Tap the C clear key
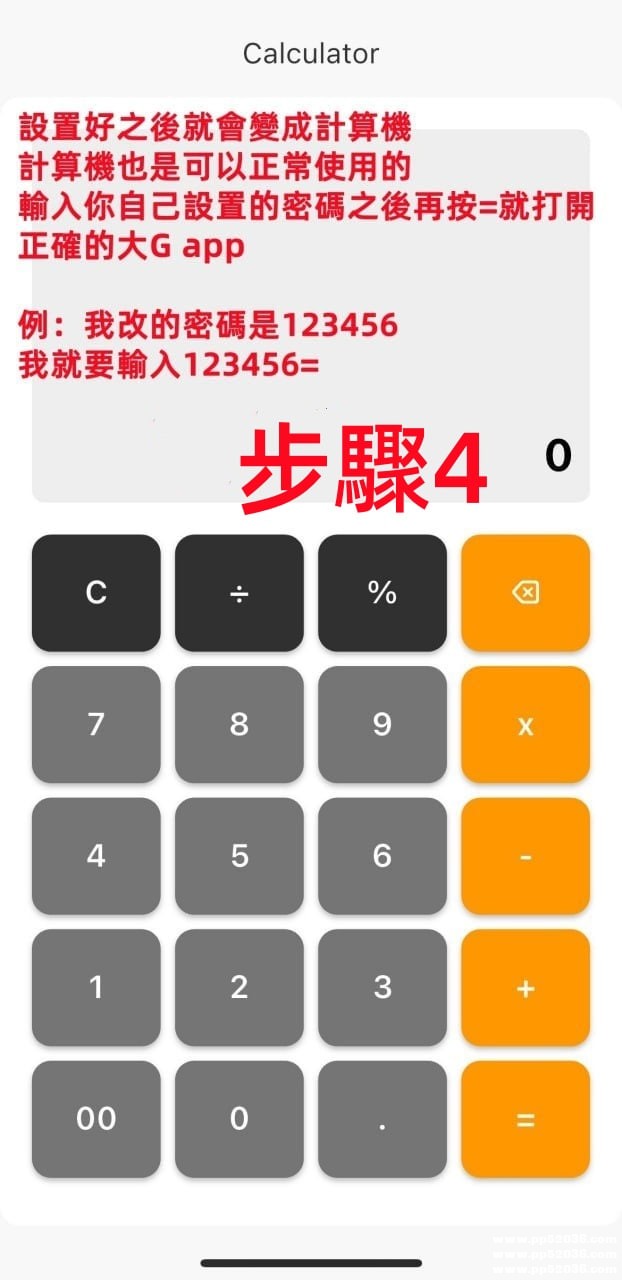622x1280 pixels. point(96,593)
